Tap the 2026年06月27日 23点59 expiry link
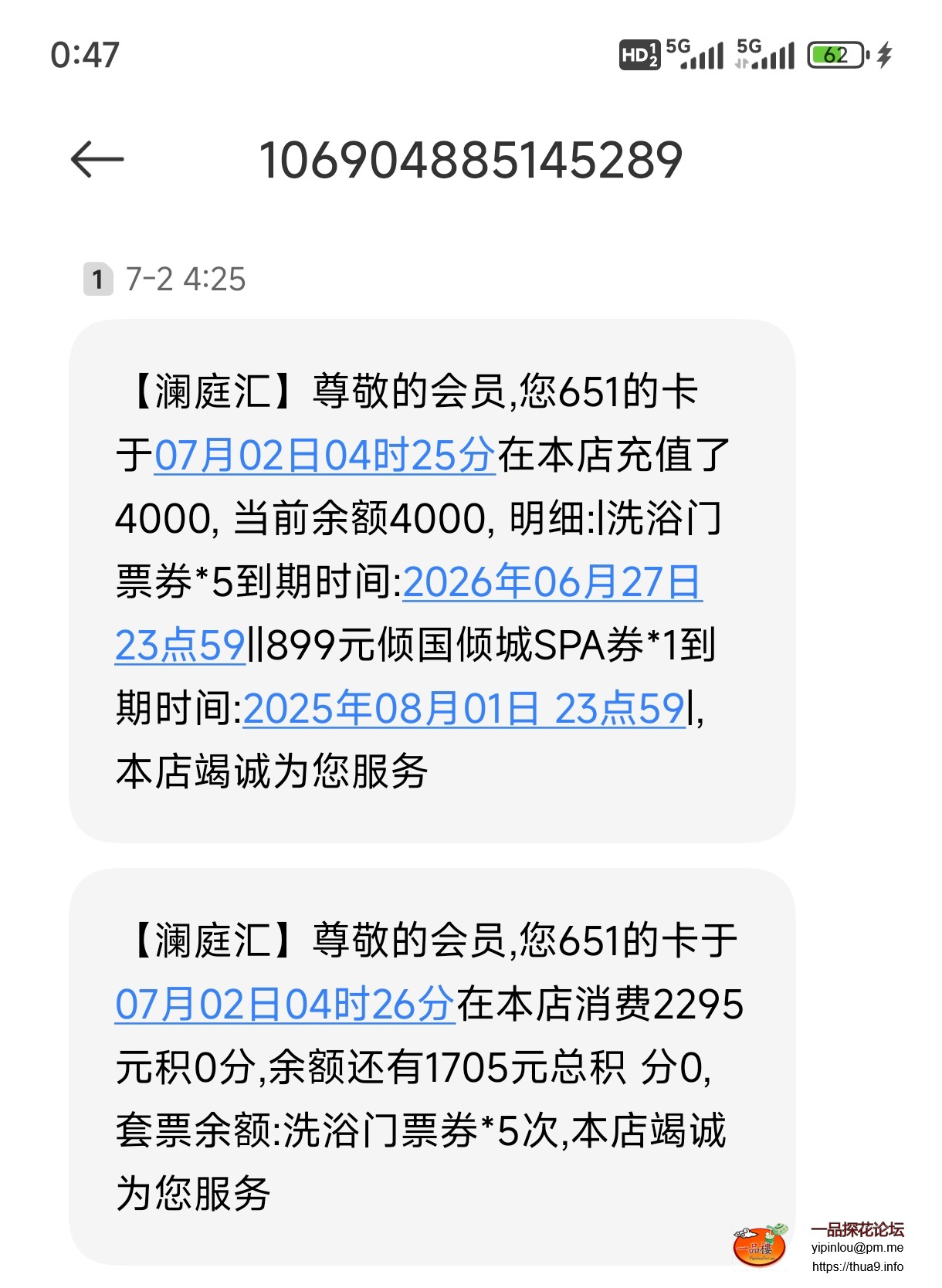Screen dimensions: 942x1288 (x=551, y=582)
